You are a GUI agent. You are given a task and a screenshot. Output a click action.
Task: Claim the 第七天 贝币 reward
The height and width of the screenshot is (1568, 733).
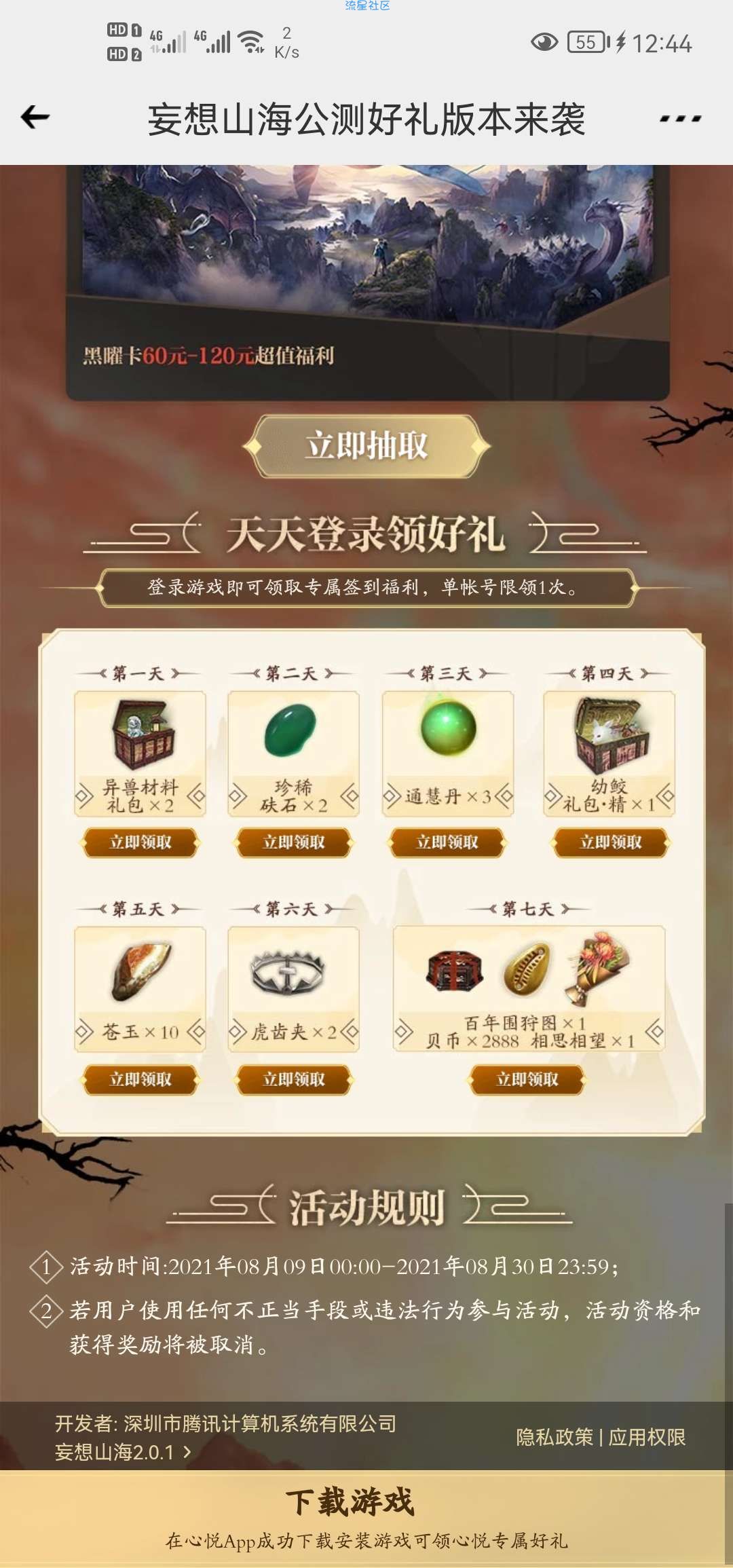(527, 1079)
